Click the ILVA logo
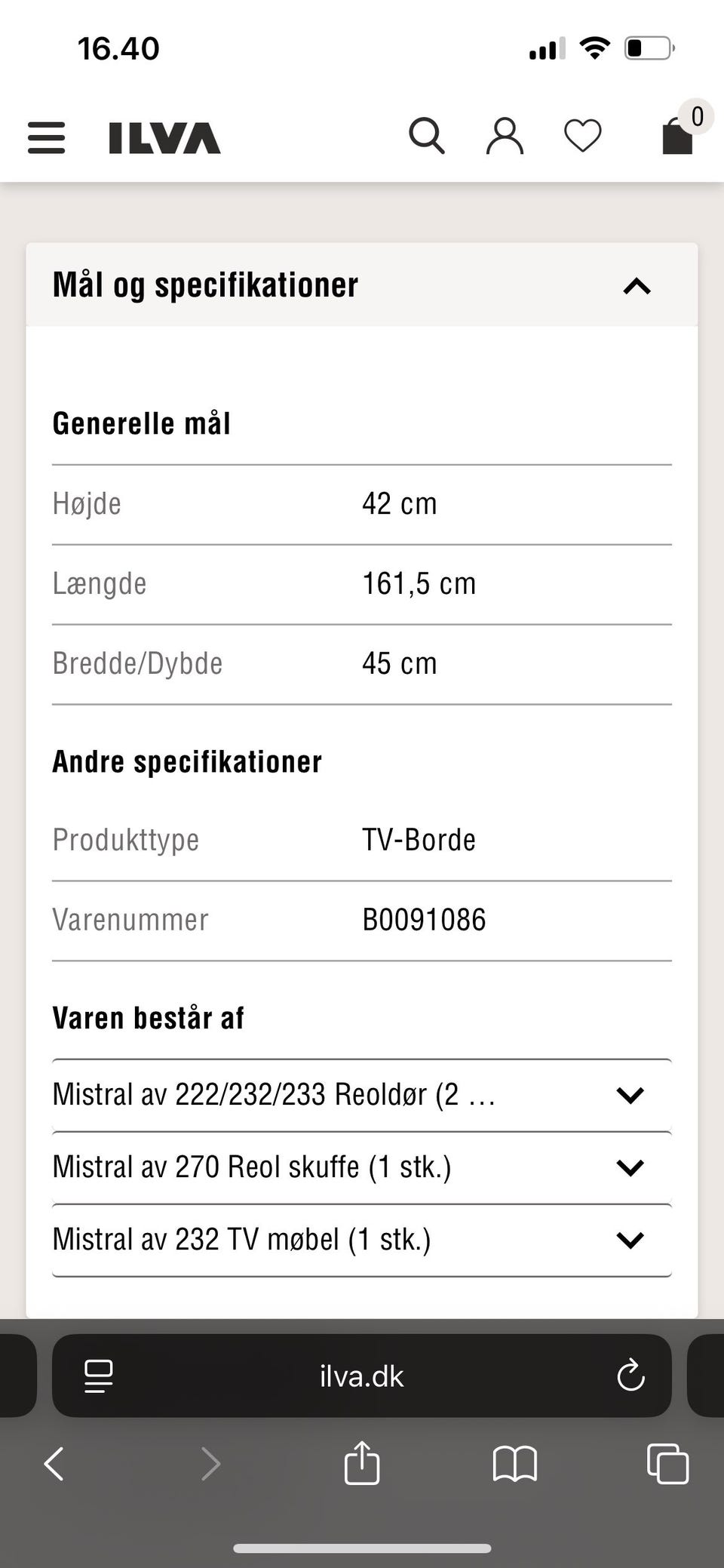This screenshot has height=1568, width=724. (x=161, y=137)
